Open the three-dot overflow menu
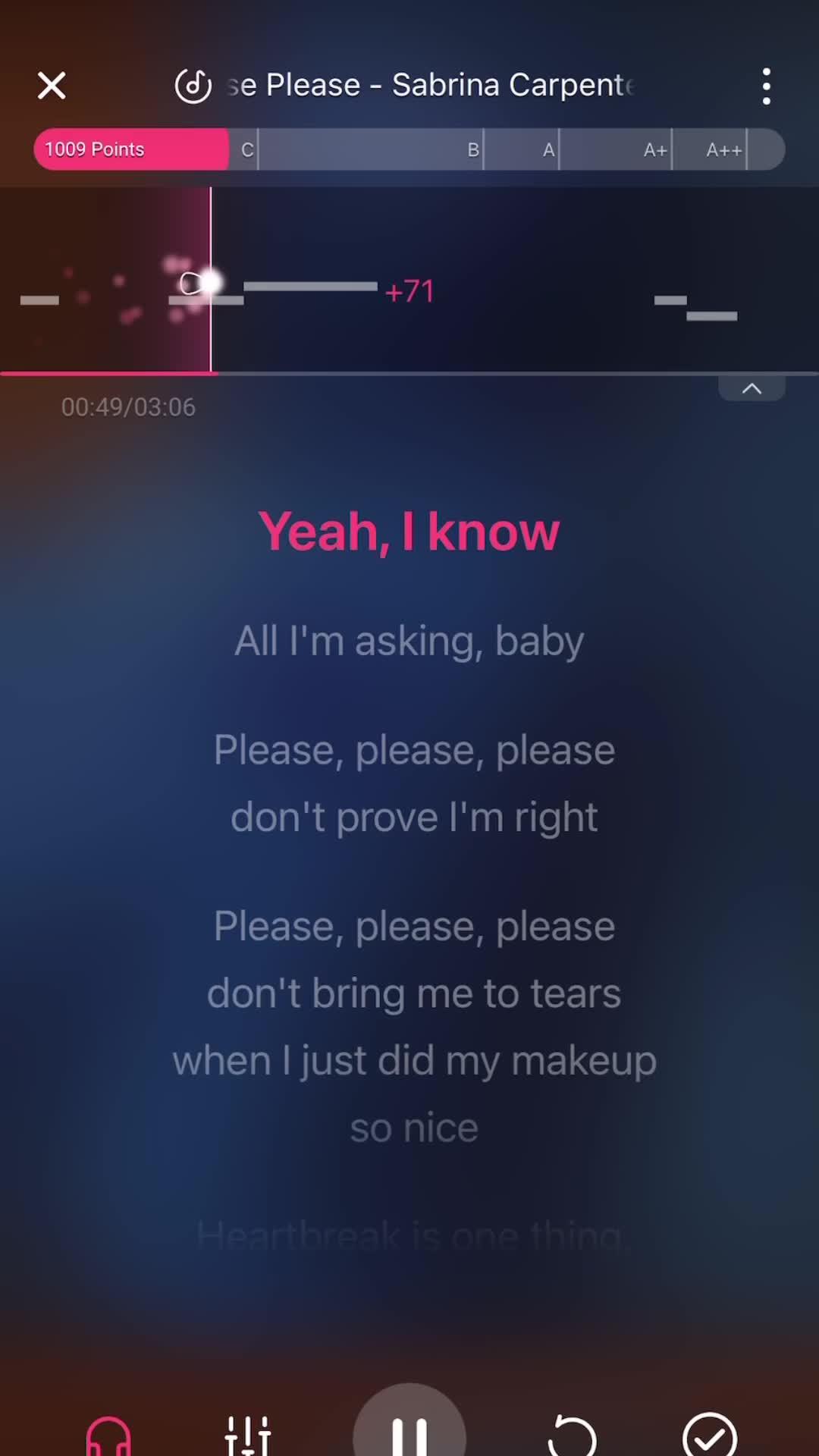The height and width of the screenshot is (1456, 819). [x=767, y=86]
